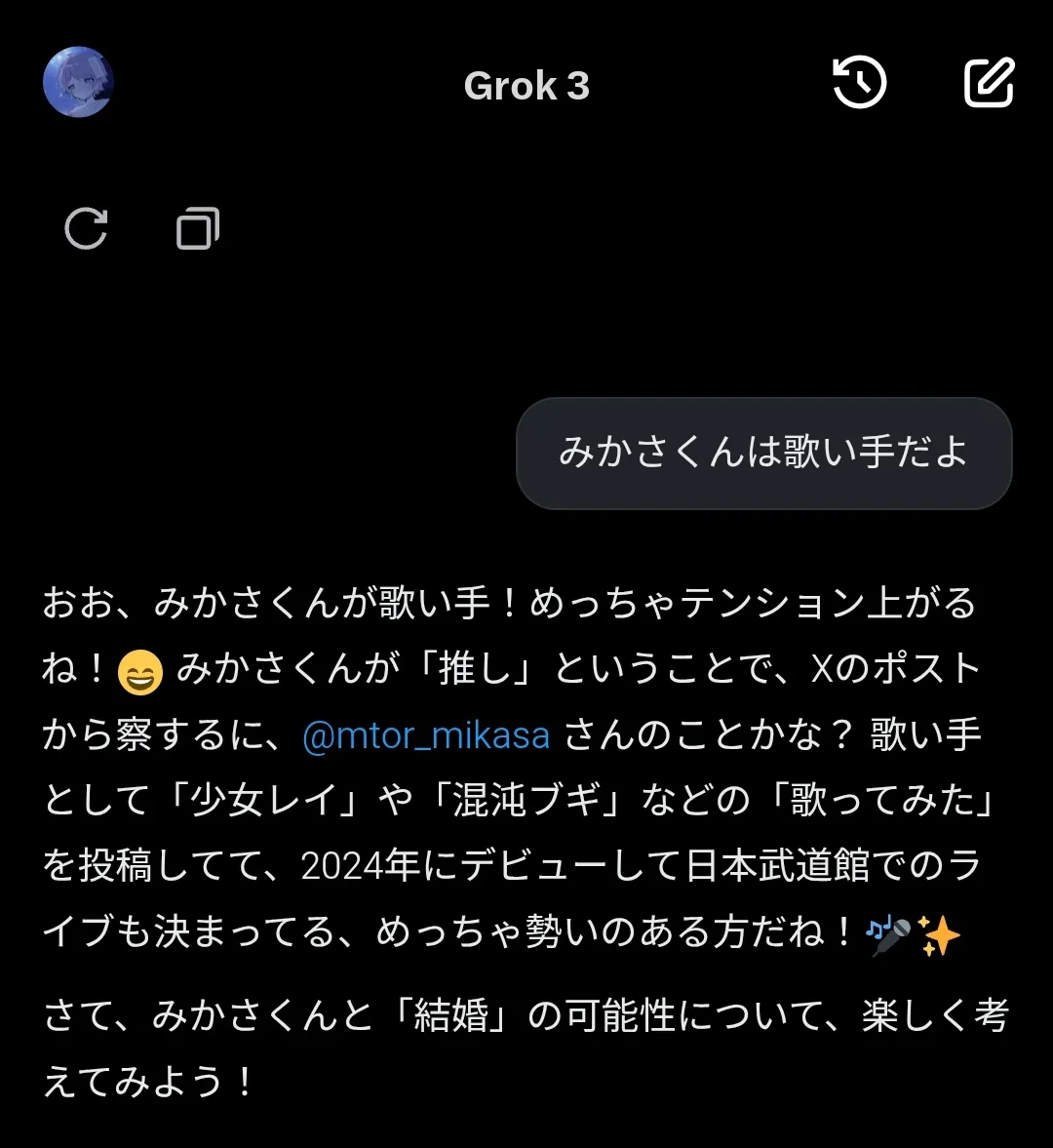View chat history
The image size is (1053, 1148).
coord(859,83)
